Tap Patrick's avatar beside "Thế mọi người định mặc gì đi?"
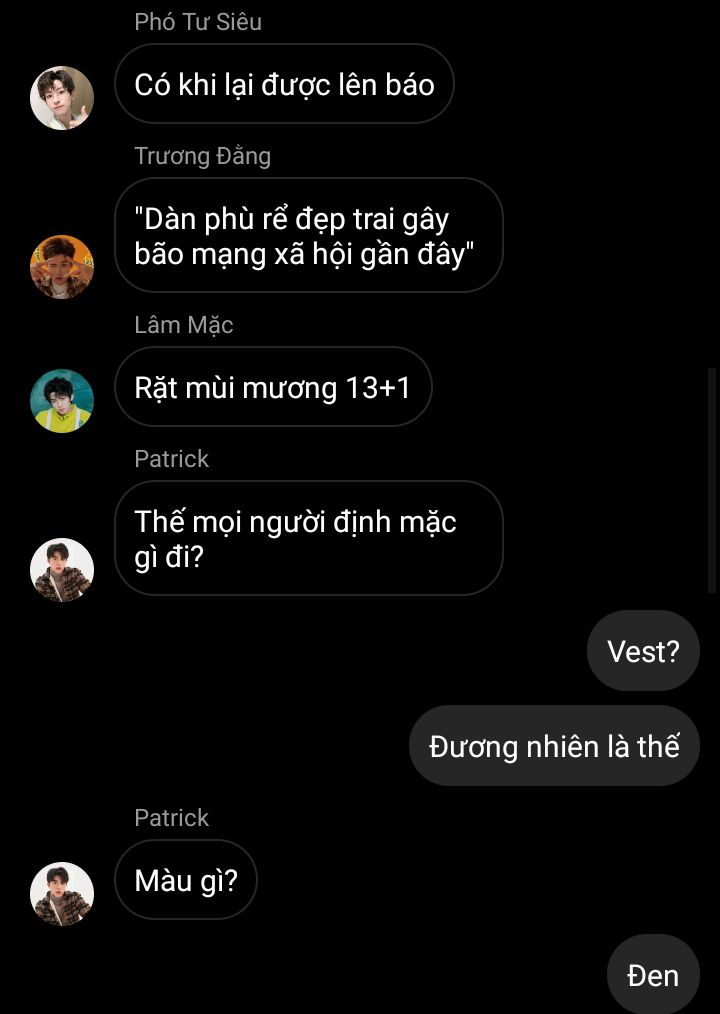The width and height of the screenshot is (720, 1014). 62,570
